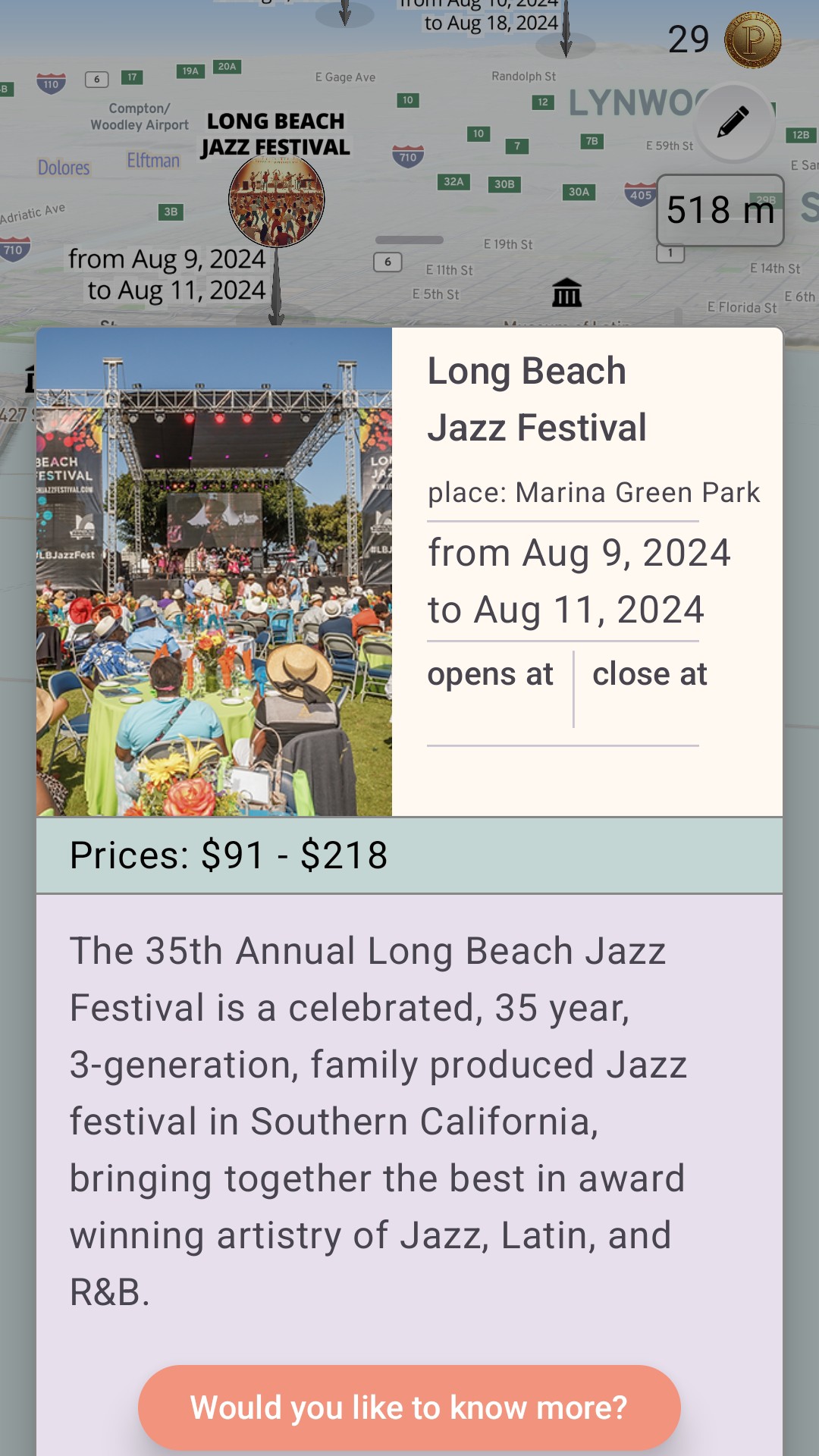Open the pencil edit button

pos(733,122)
